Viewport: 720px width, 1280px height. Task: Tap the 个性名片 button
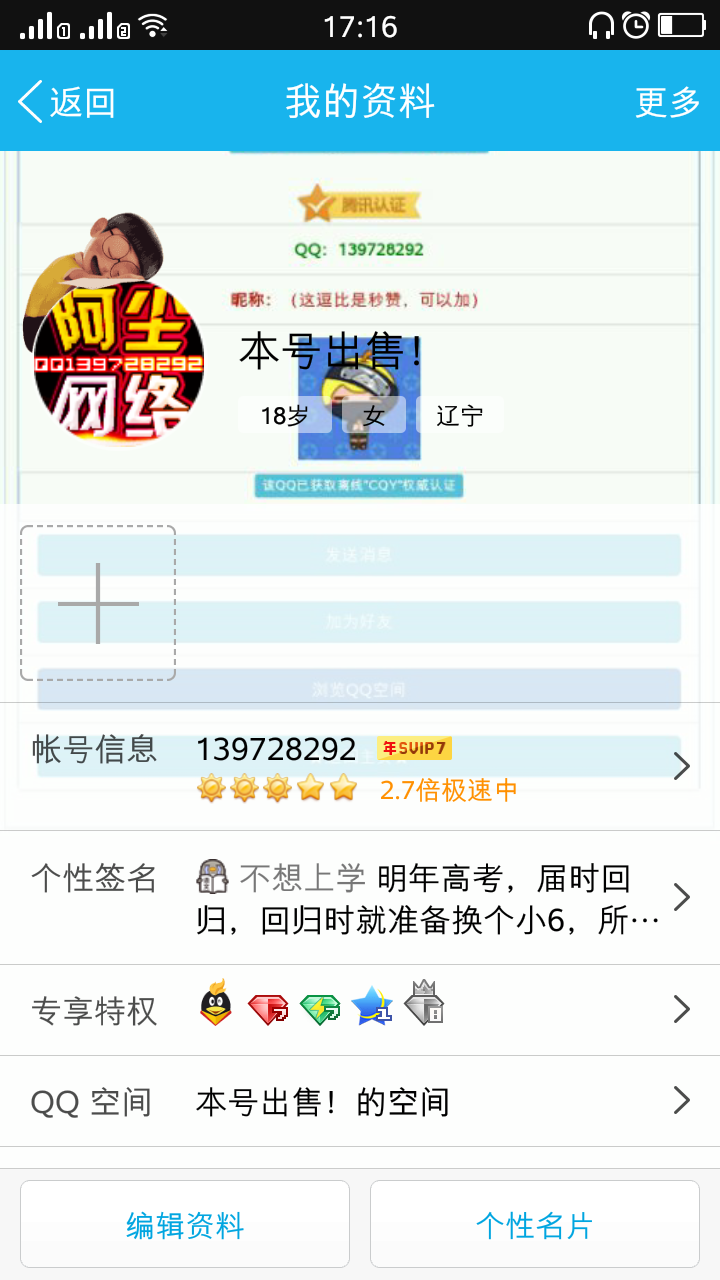pos(535,1225)
